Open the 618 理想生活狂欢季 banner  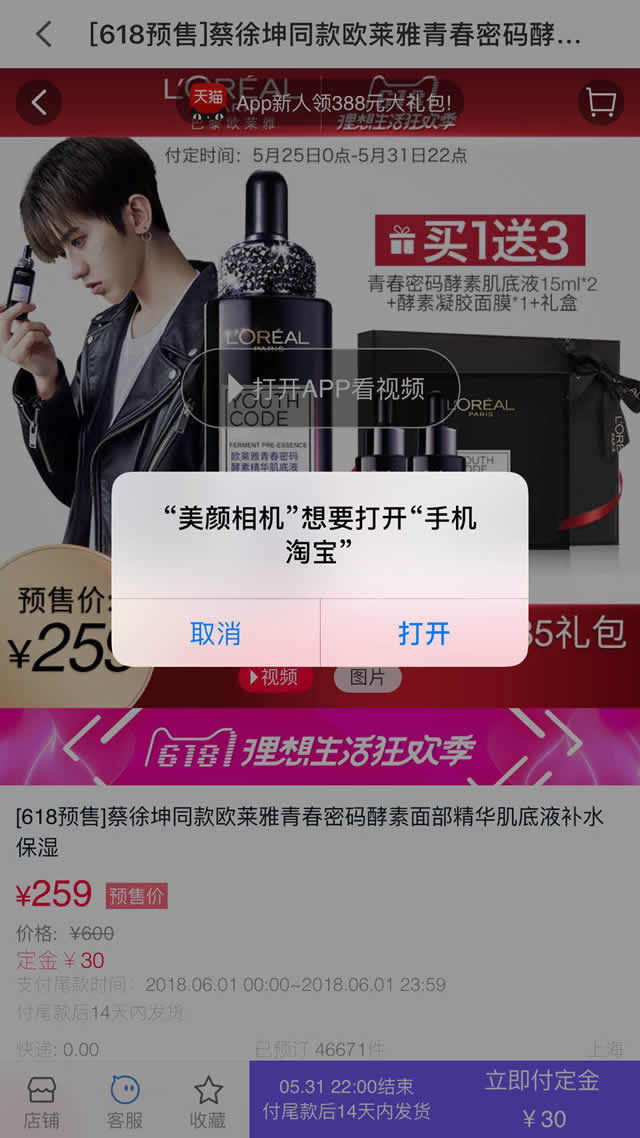(320, 747)
